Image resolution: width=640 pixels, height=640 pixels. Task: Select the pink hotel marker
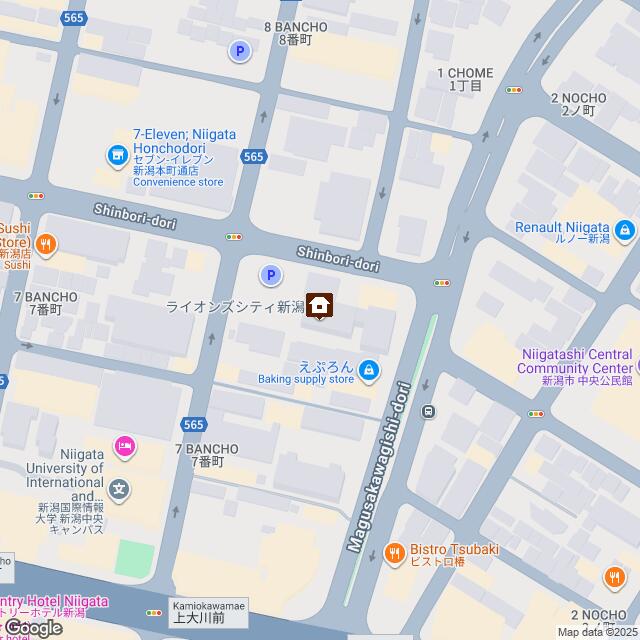[x=125, y=446]
